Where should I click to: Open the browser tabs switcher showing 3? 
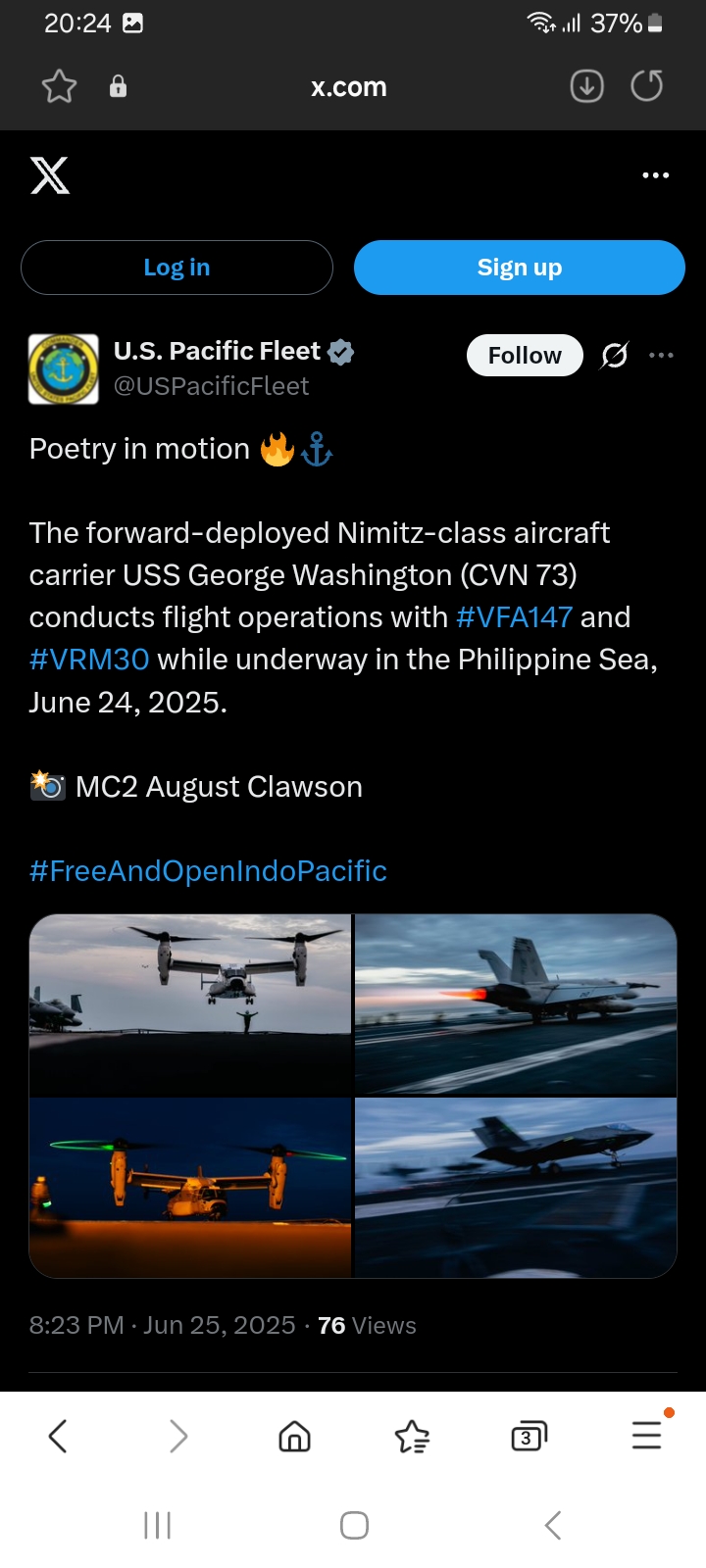(x=529, y=1437)
